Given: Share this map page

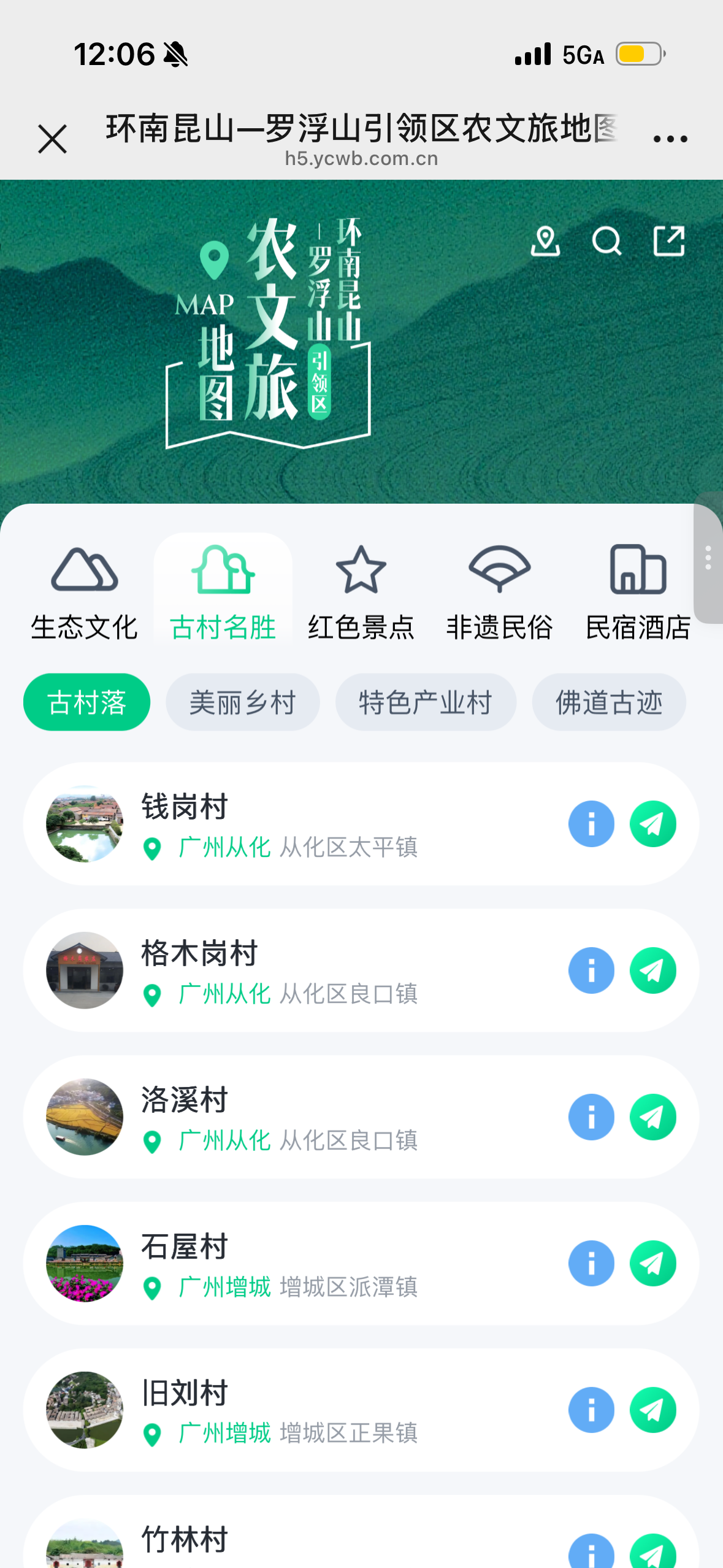Looking at the screenshot, I should 668,241.
